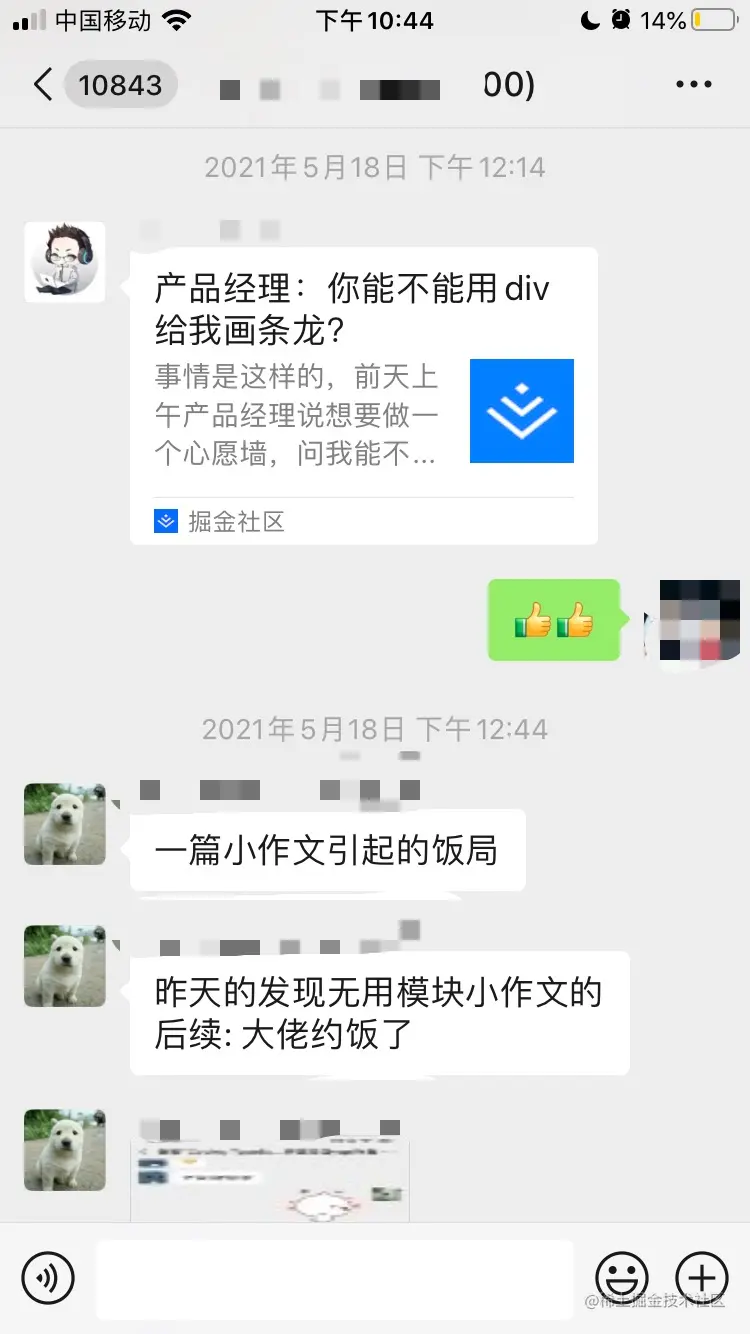
Task: Tap the voice message input icon
Action: pos(48,1278)
